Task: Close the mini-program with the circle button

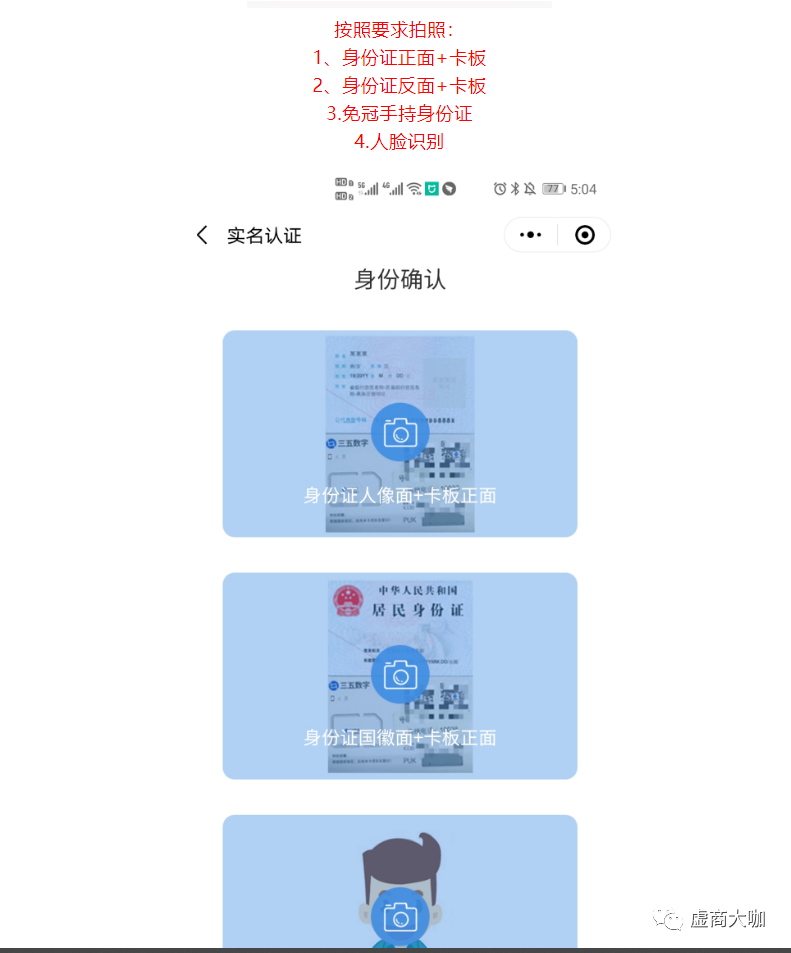Action: pyautogui.click(x=585, y=235)
